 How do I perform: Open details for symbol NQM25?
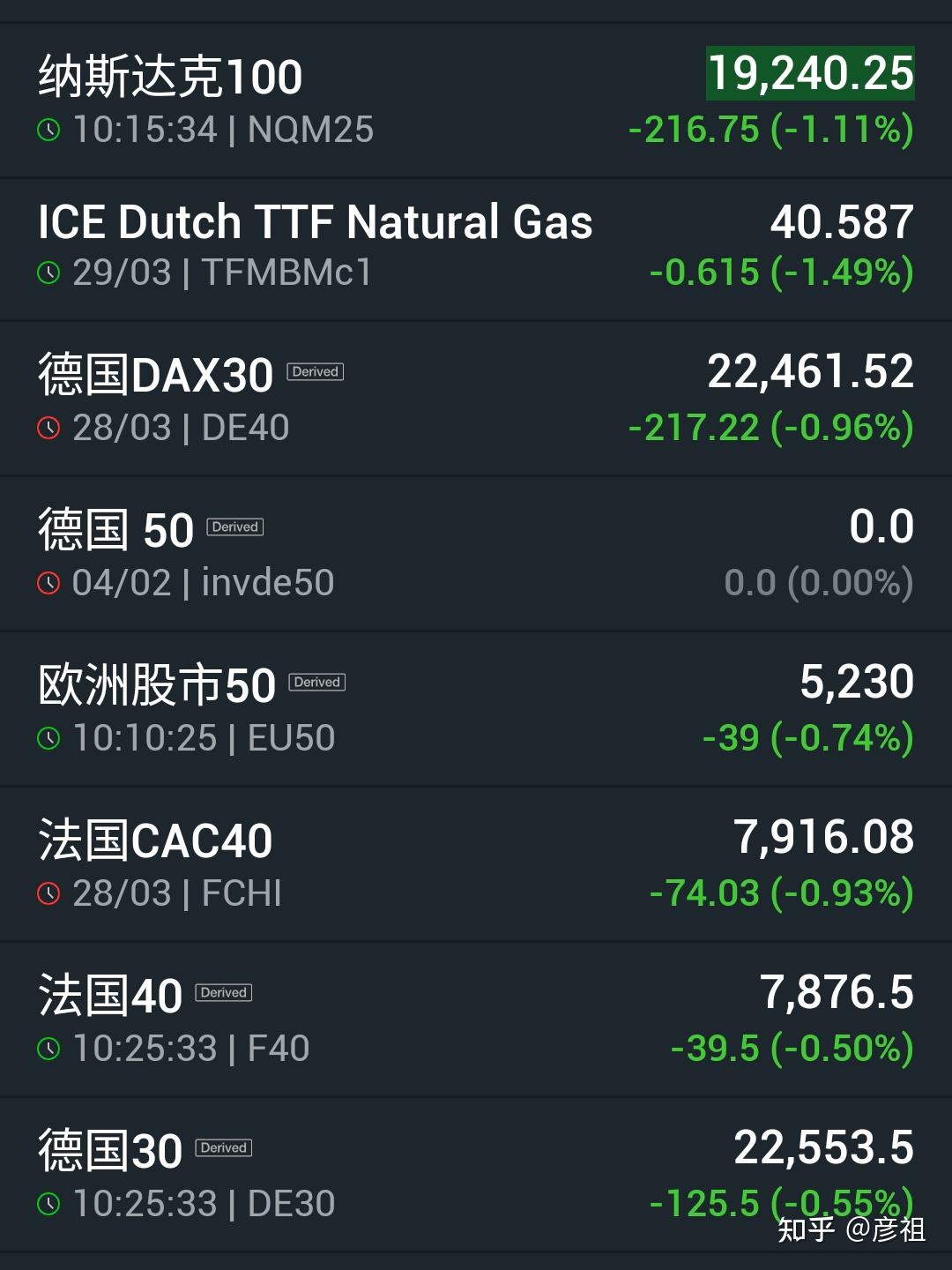click(309, 130)
